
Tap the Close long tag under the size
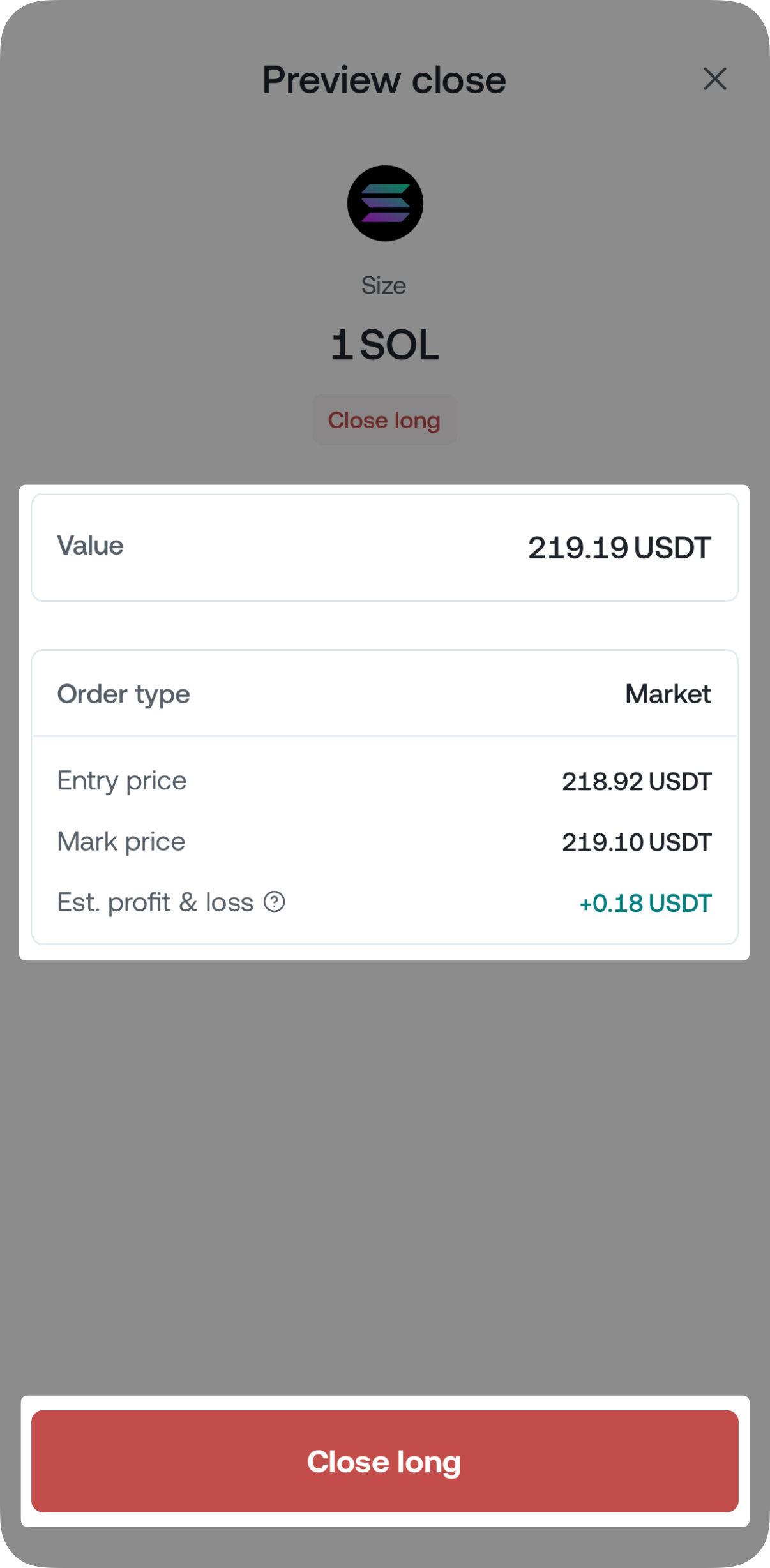(x=384, y=419)
